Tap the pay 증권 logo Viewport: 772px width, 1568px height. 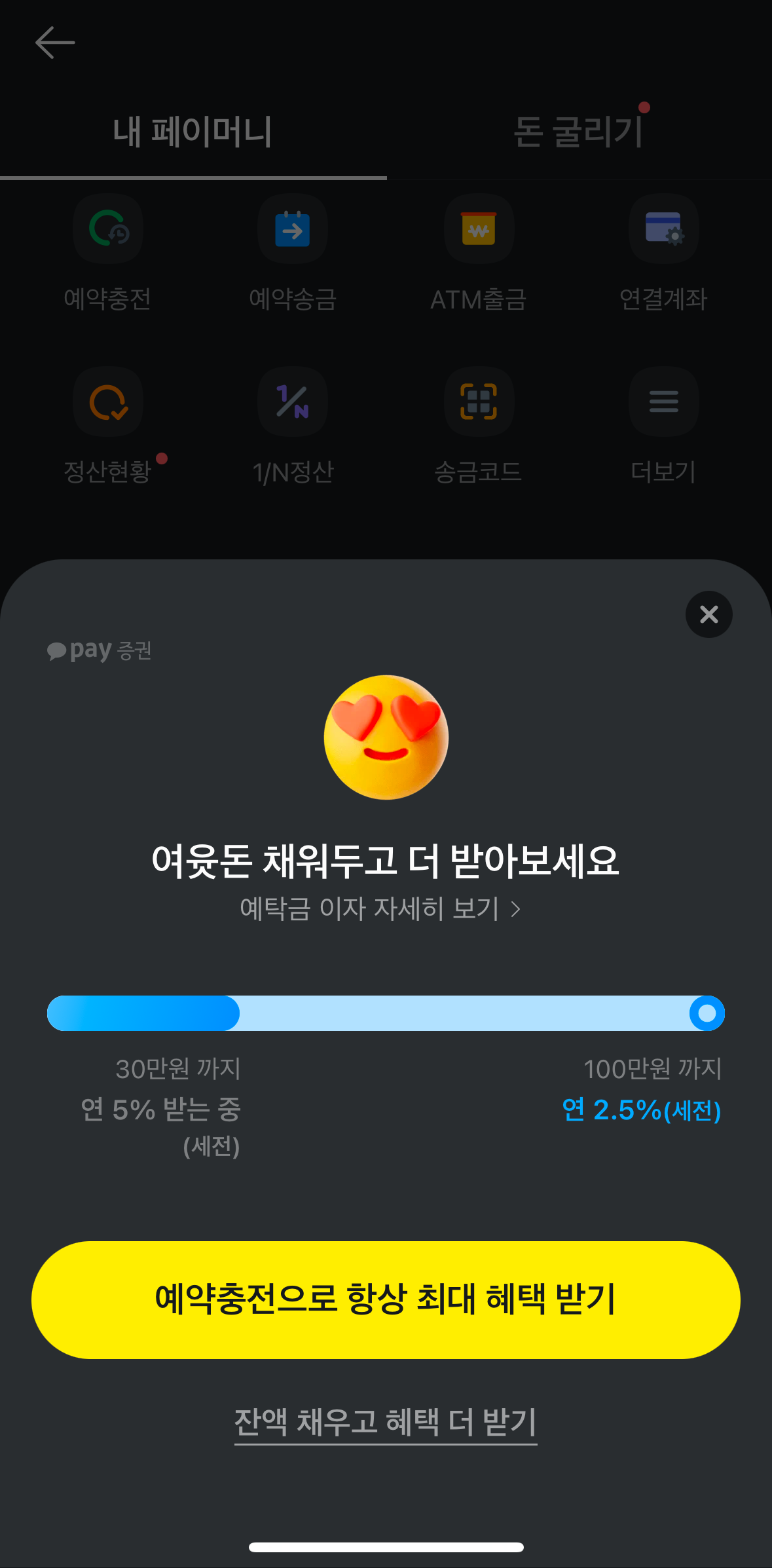(100, 650)
